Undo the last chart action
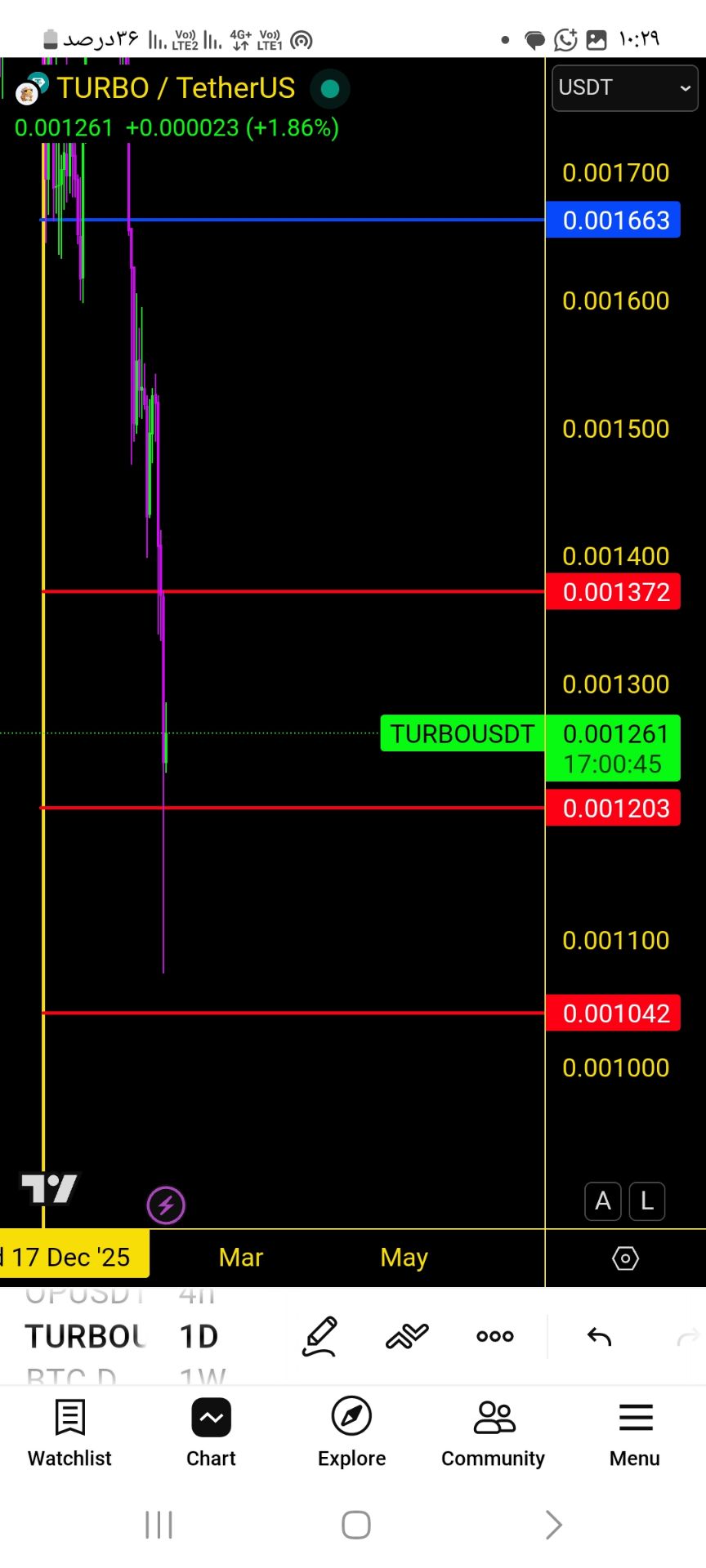706x1568 pixels. 599,1336
